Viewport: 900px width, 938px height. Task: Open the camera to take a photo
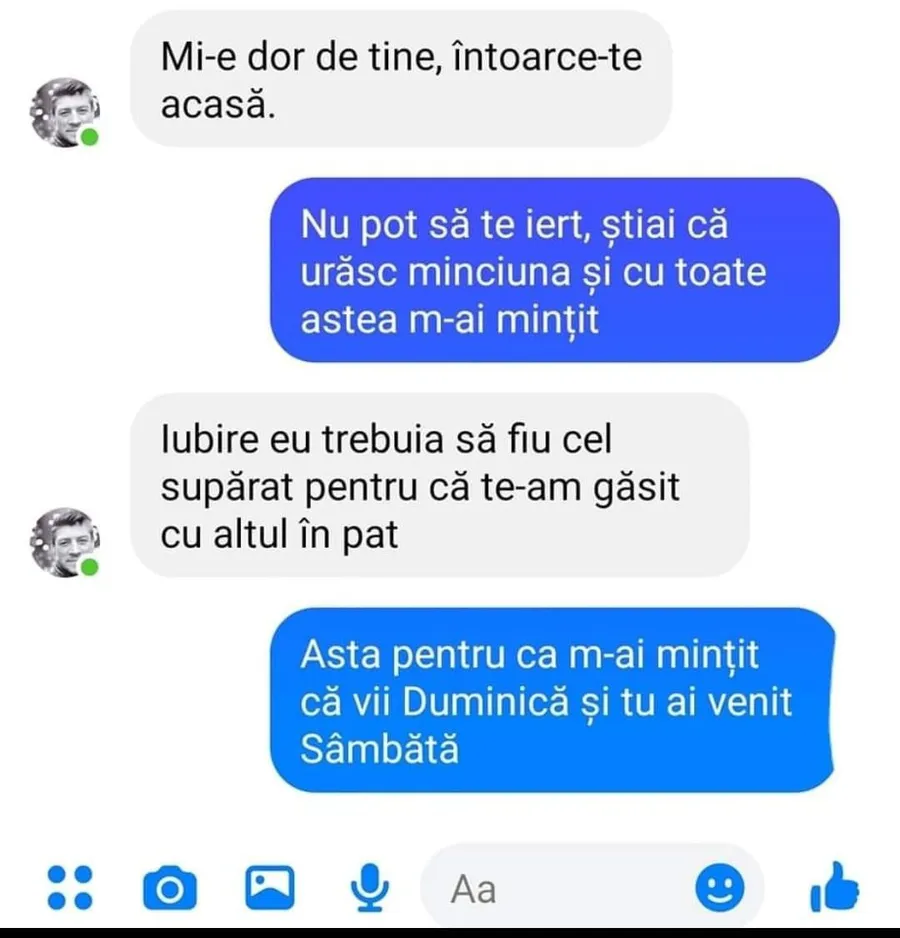[170, 887]
